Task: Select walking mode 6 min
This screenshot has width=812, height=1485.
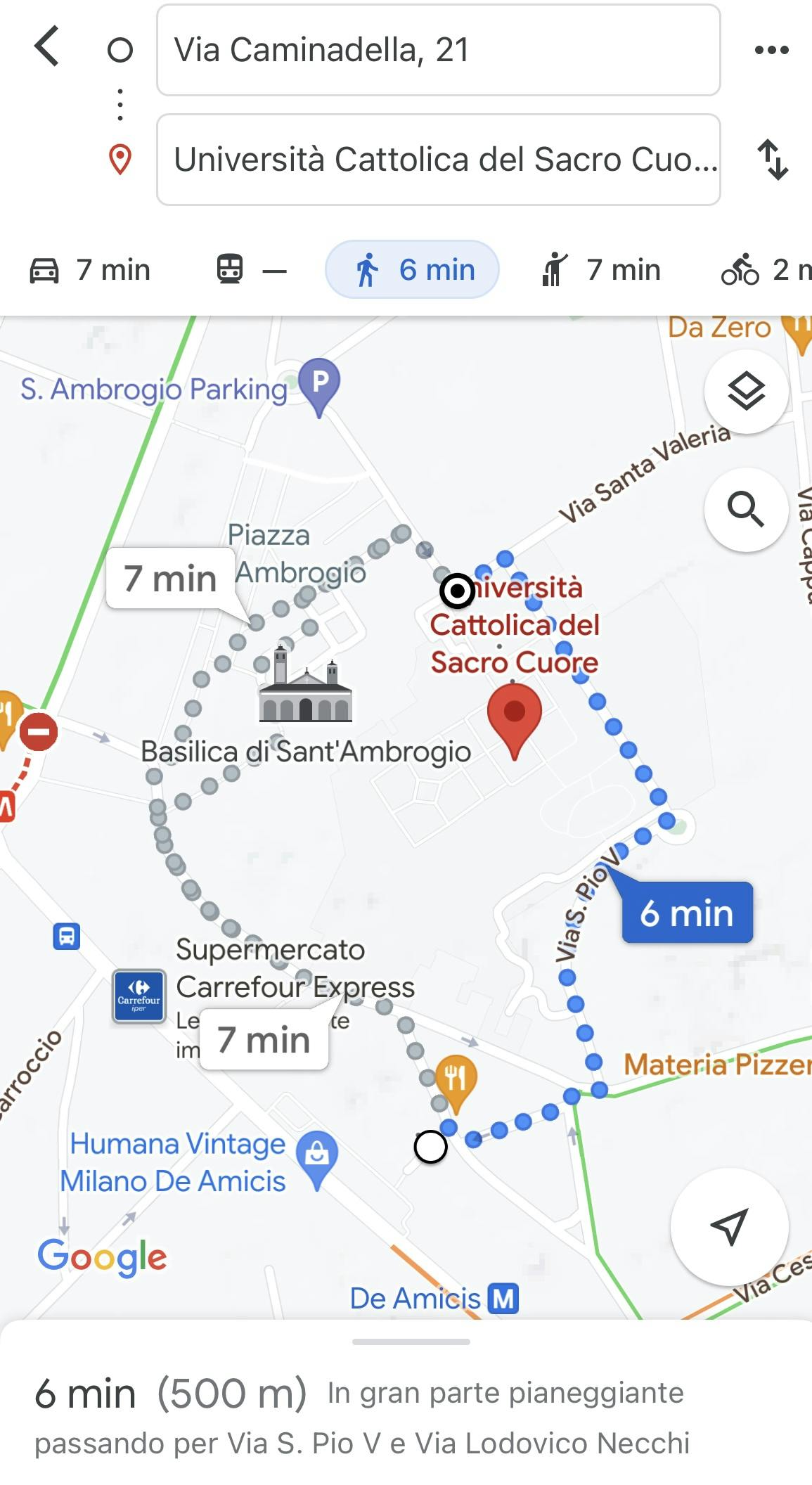Action: (412, 270)
